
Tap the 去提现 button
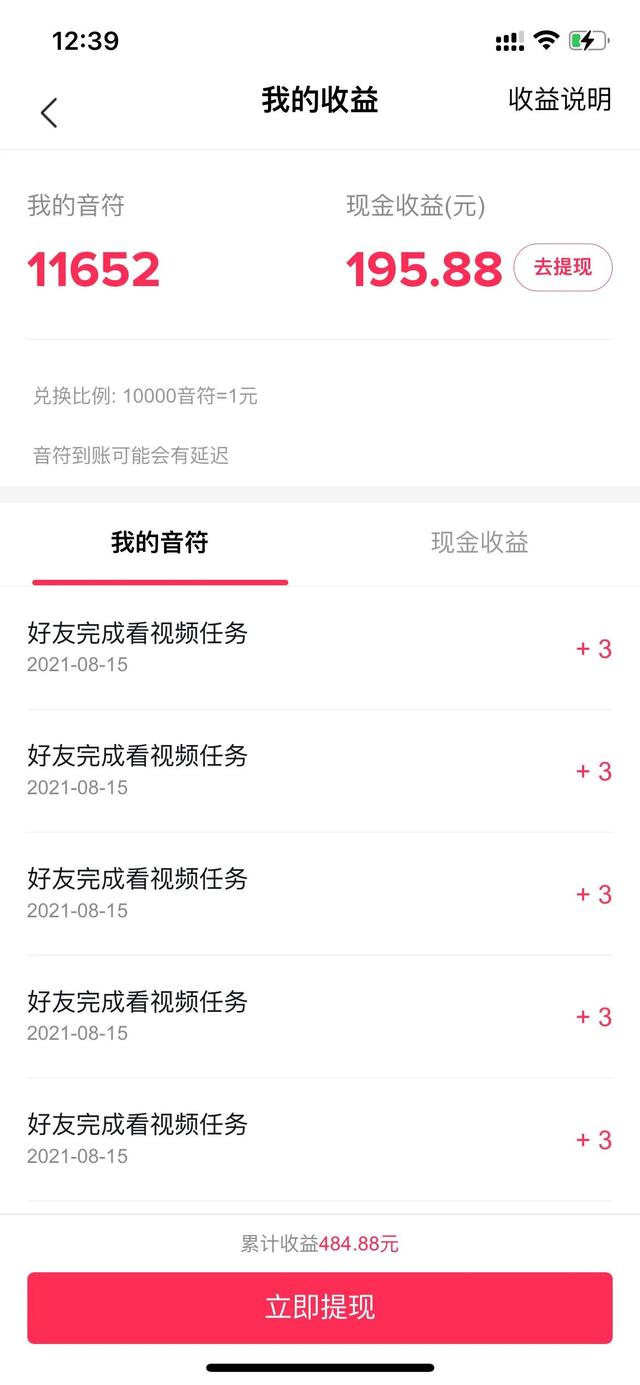(562, 268)
